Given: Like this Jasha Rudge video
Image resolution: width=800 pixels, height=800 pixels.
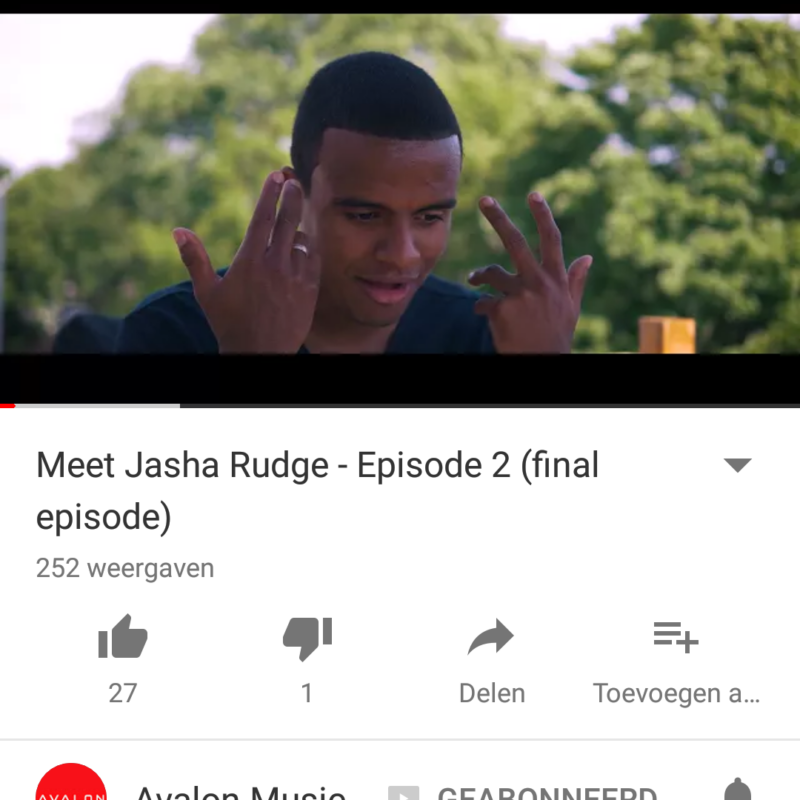Looking at the screenshot, I should 123,638.
